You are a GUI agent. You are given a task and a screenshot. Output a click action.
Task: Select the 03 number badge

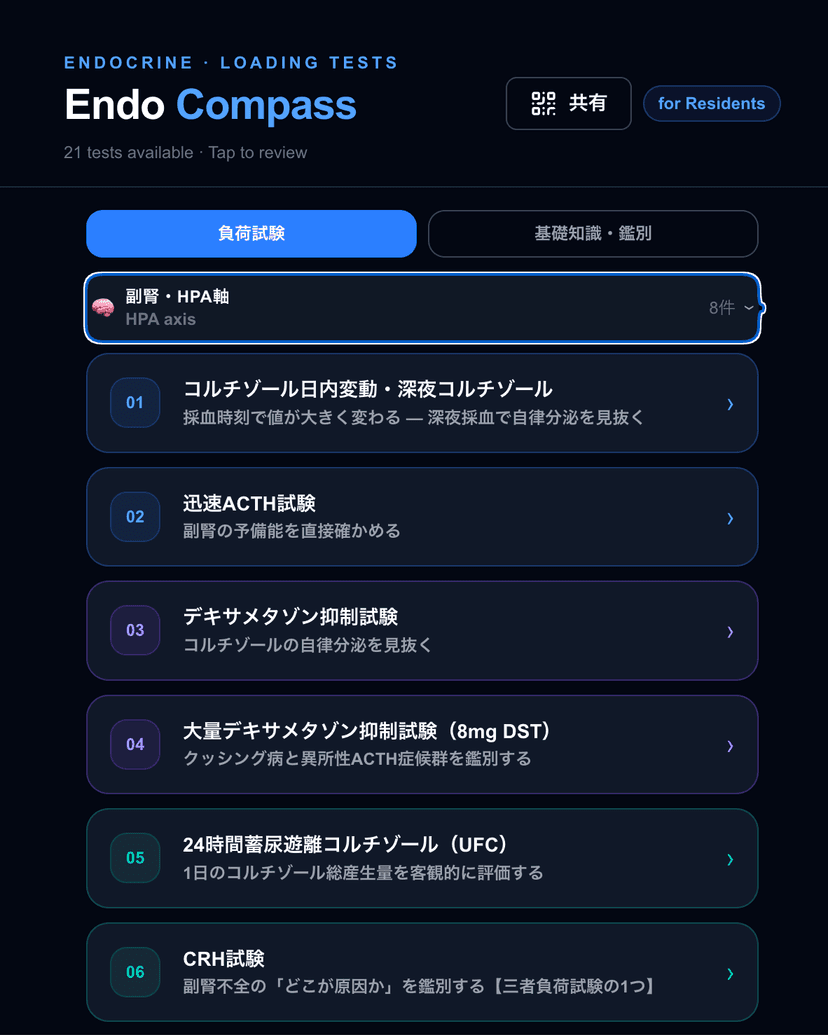click(135, 630)
